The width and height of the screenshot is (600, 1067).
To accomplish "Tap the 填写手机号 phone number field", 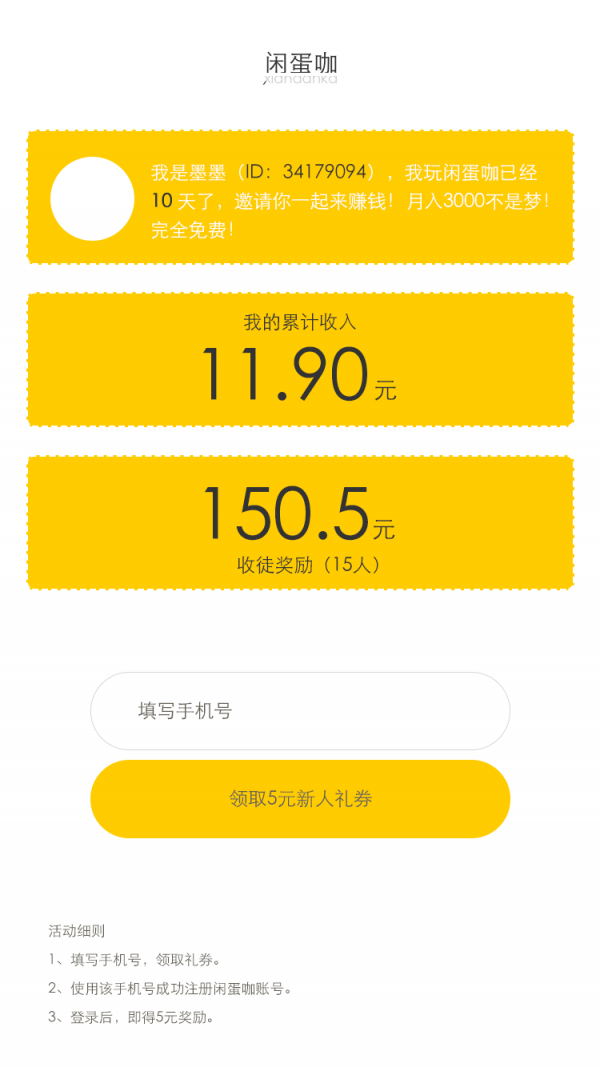I will [300, 711].
